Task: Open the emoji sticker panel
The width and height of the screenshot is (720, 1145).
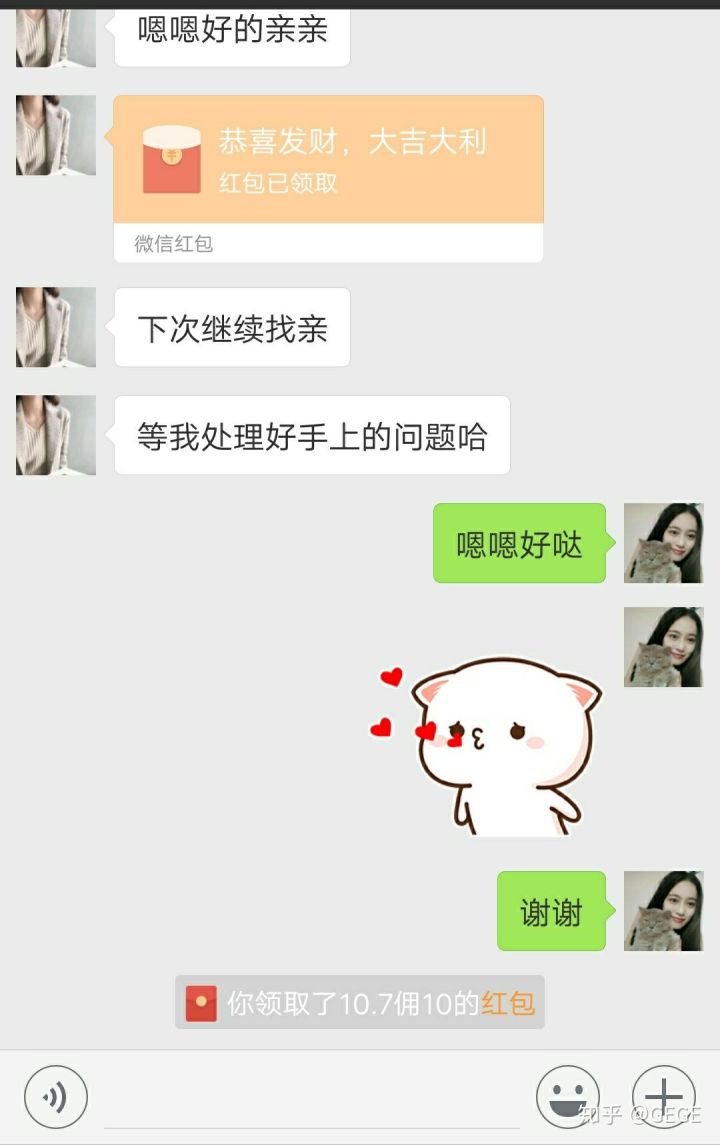Action: (x=568, y=1097)
